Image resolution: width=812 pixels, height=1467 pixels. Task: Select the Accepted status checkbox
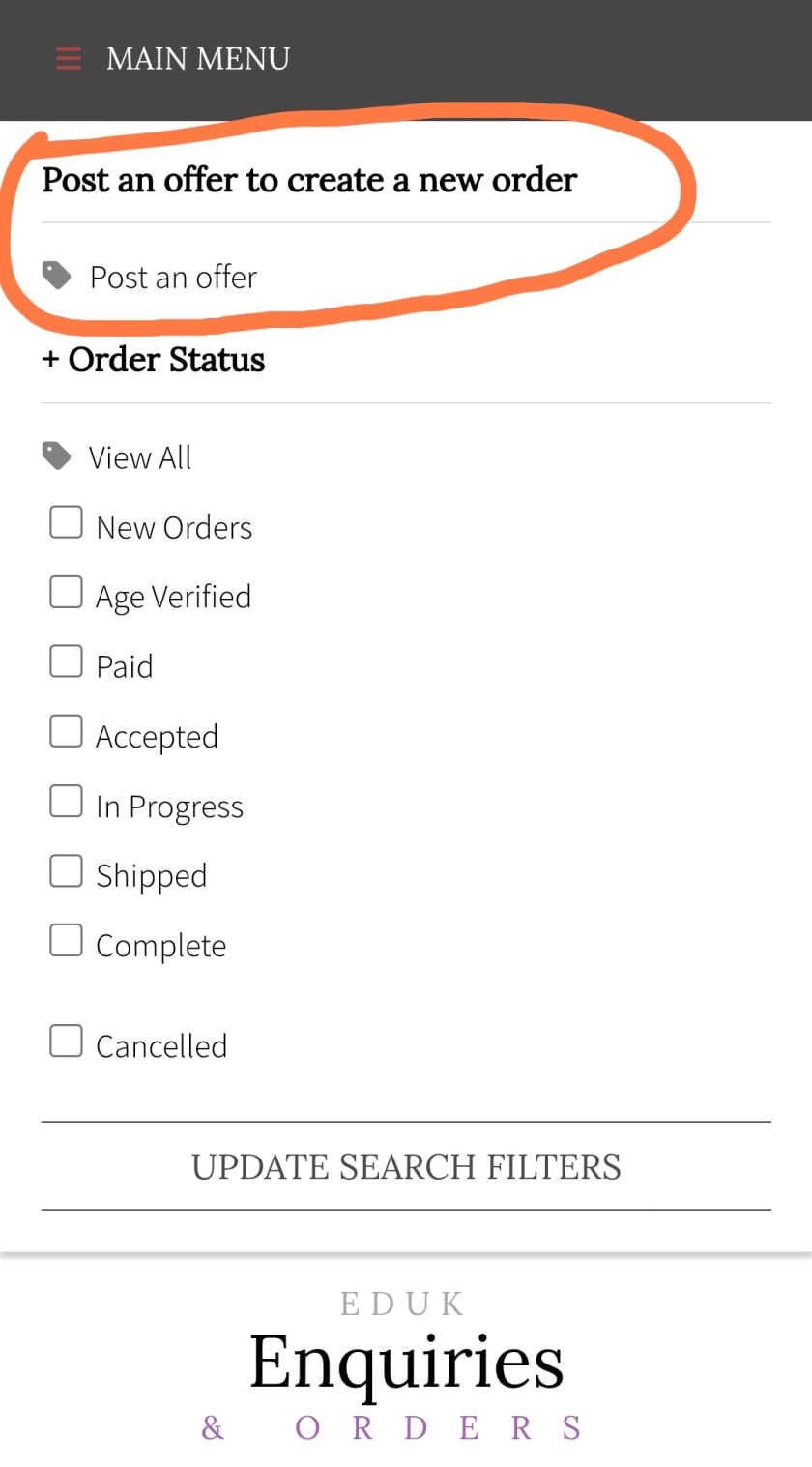(66, 731)
